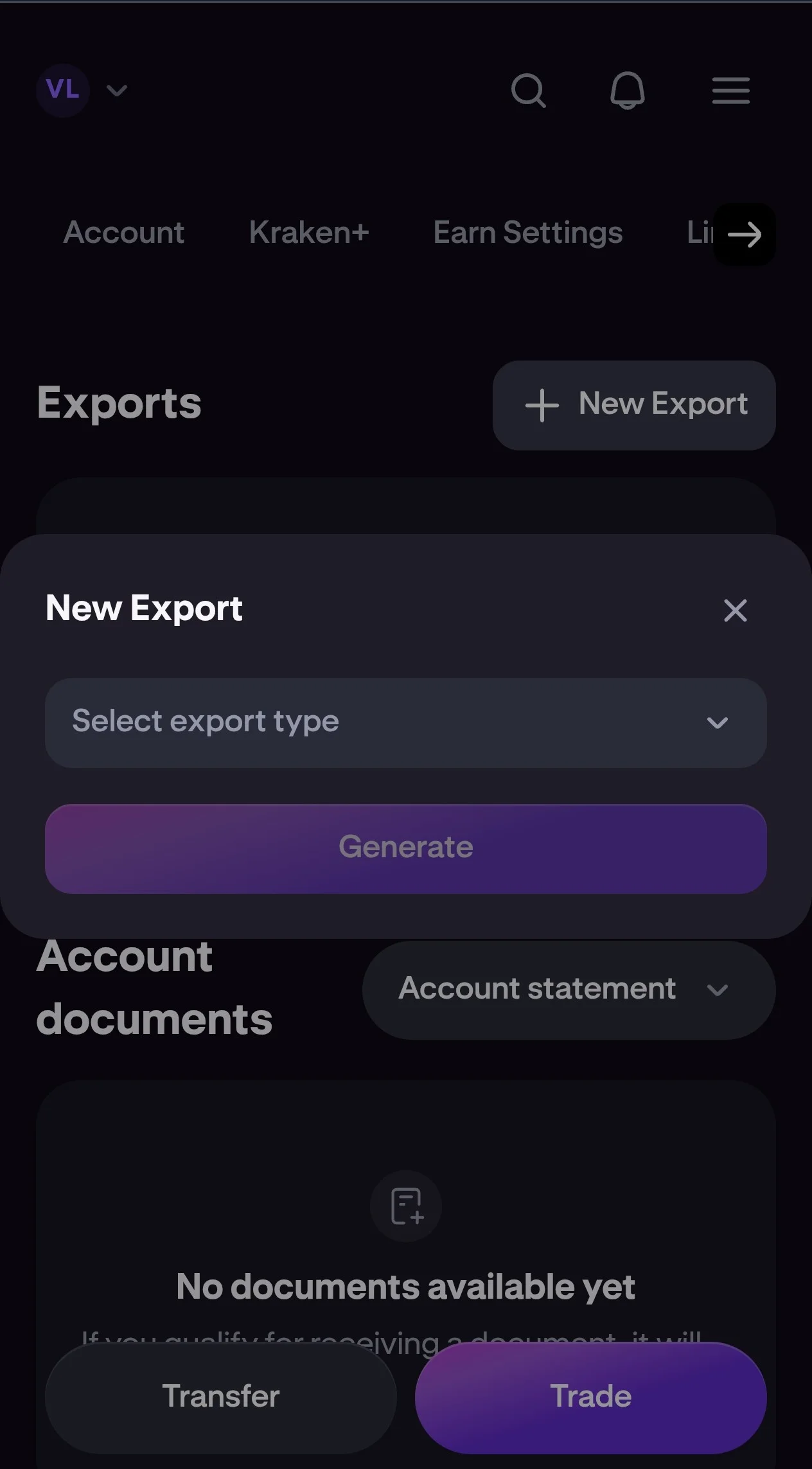The width and height of the screenshot is (812, 1469).
Task: Open the VL account switcher
Action: click(x=82, y=91)
